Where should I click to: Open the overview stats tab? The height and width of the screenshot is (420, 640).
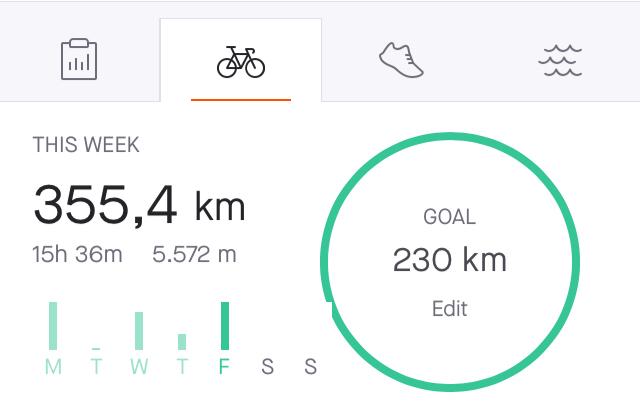(x=79, y=60)
